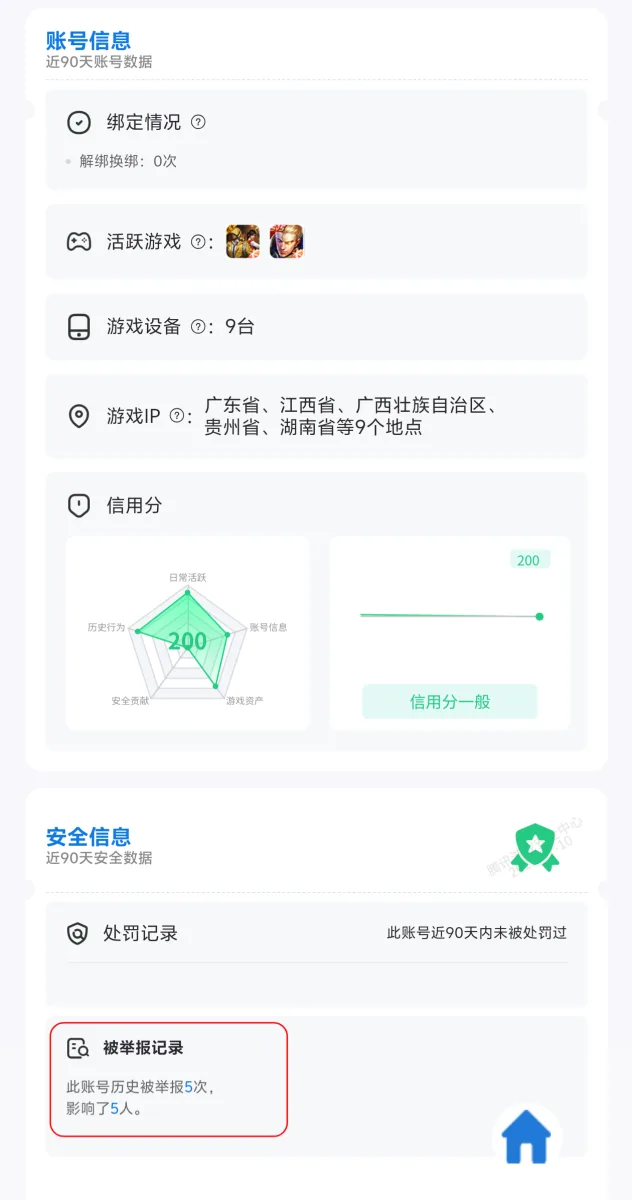Show the help tip for 游戏设备

198,326
